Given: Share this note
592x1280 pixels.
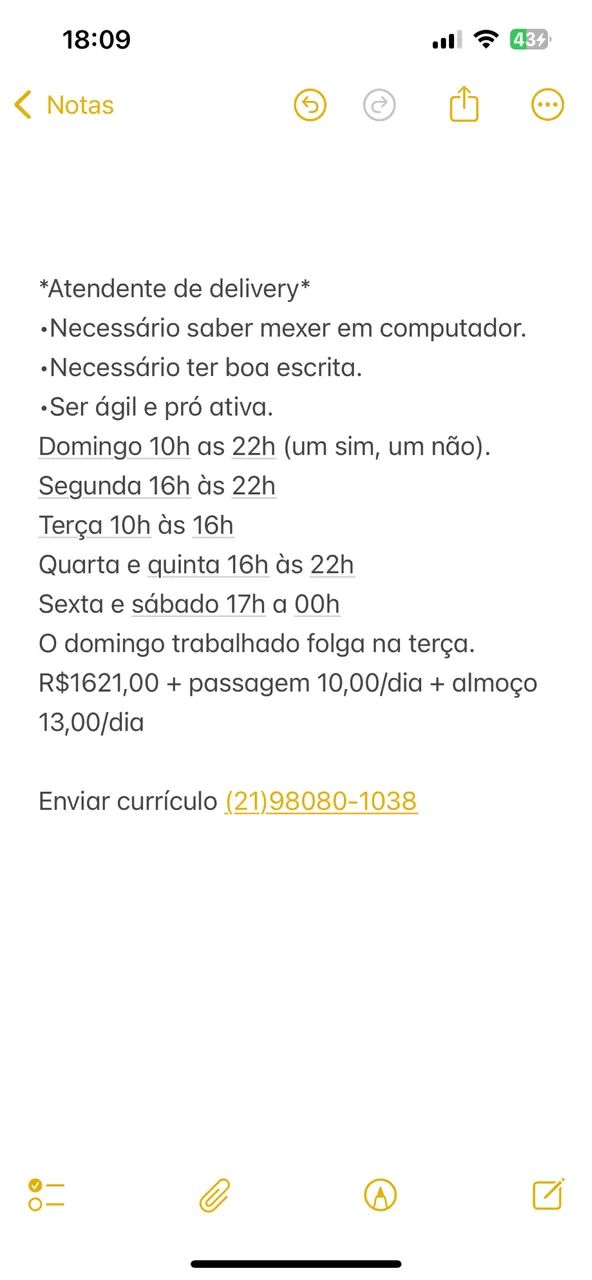Looking at the screenshot, I should point(464,104).
